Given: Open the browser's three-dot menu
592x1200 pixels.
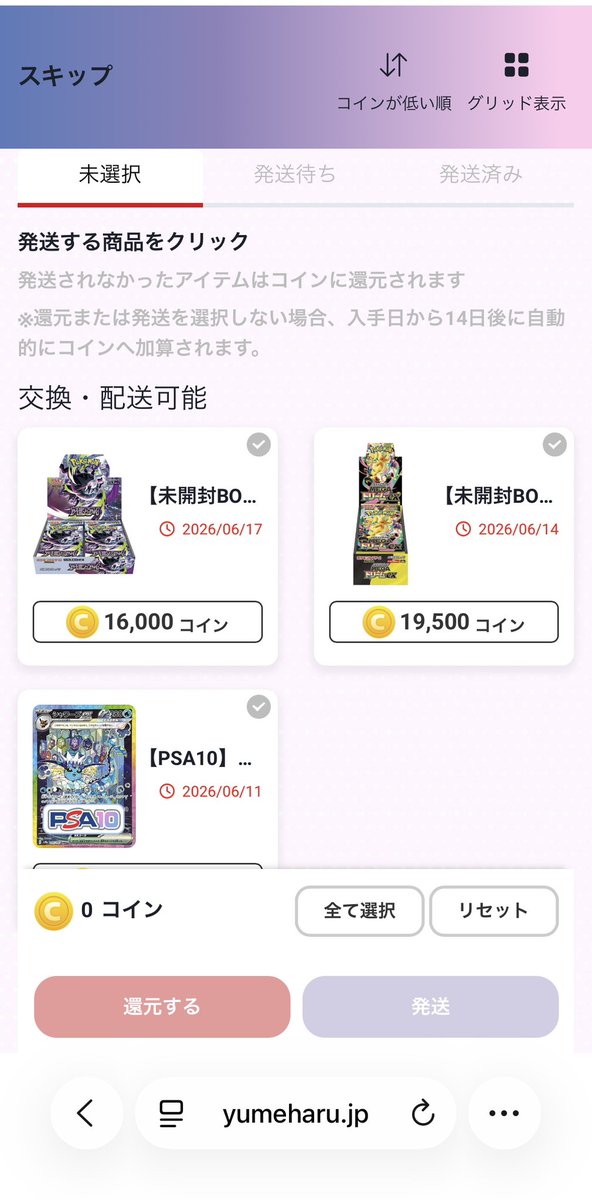Looking at the screenshot, I should 505,1113.
